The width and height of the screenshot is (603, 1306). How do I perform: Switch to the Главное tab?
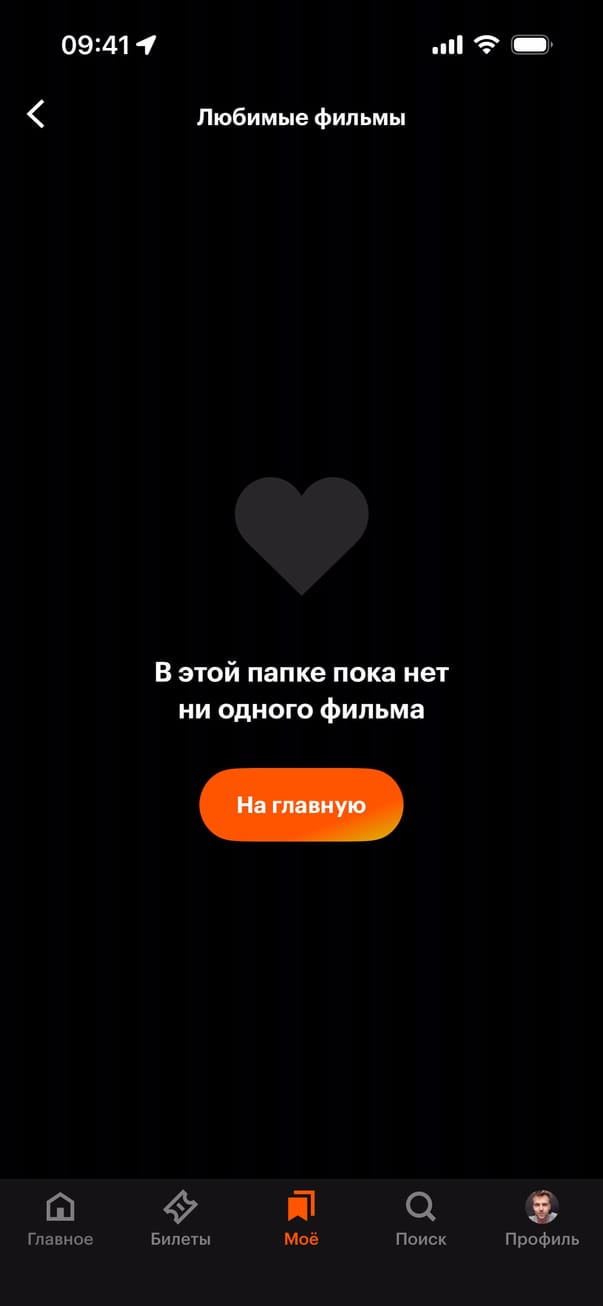pos(60,1219)
